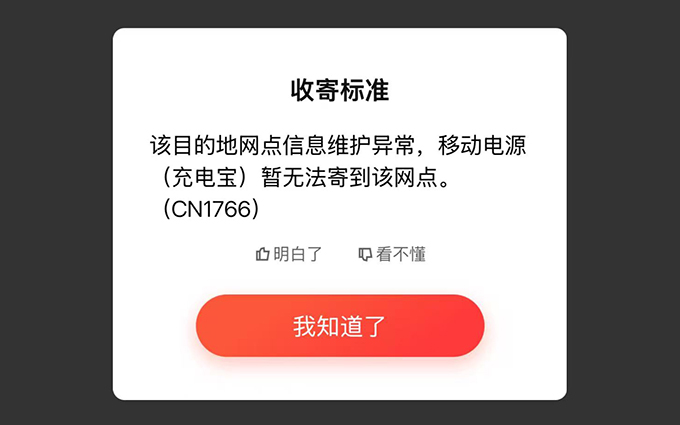Screen dimensions: 680x425
Task: Mark the message as 明白了
Action: 289,254
